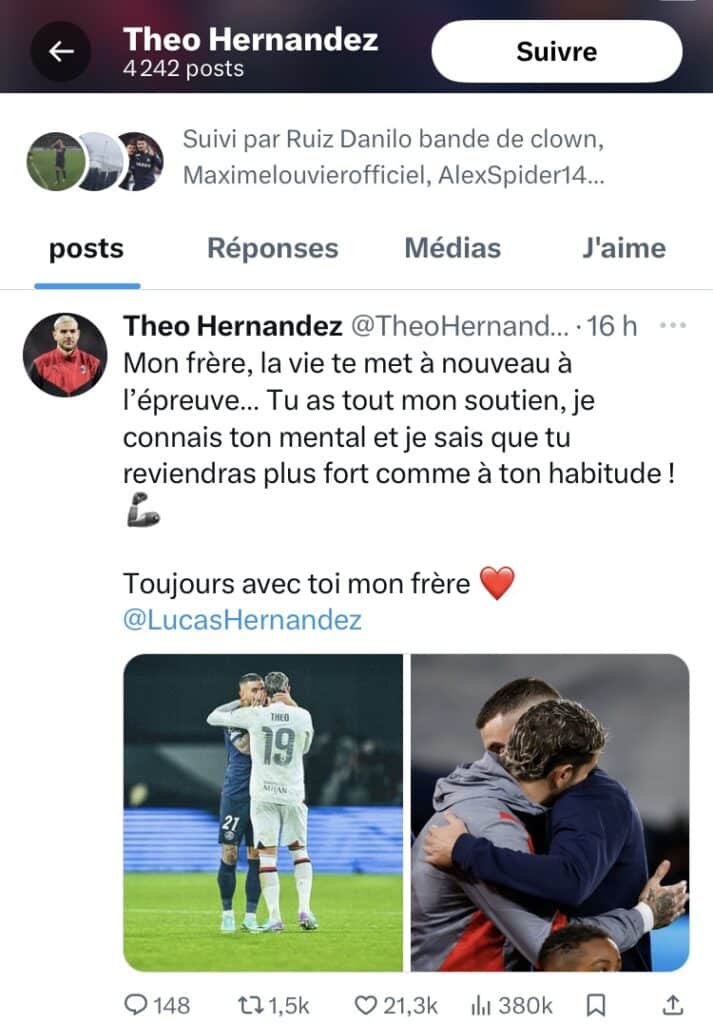The width and height of the screenshot is (713, 1024).
Task: Open the three-dot menu on Theo's post
Action: coord(675,326)
